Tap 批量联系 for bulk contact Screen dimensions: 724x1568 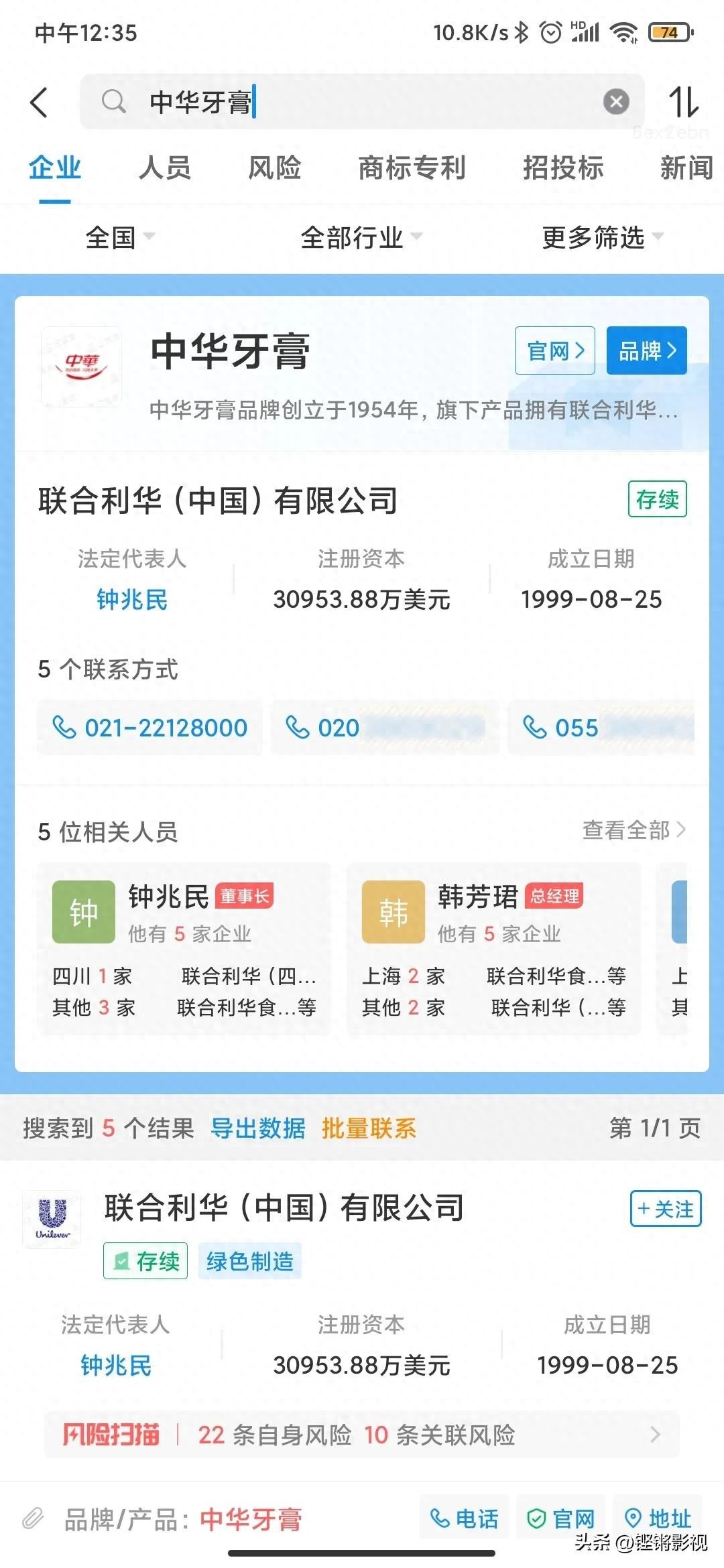pyautogui.click(x=369, y=1128)
